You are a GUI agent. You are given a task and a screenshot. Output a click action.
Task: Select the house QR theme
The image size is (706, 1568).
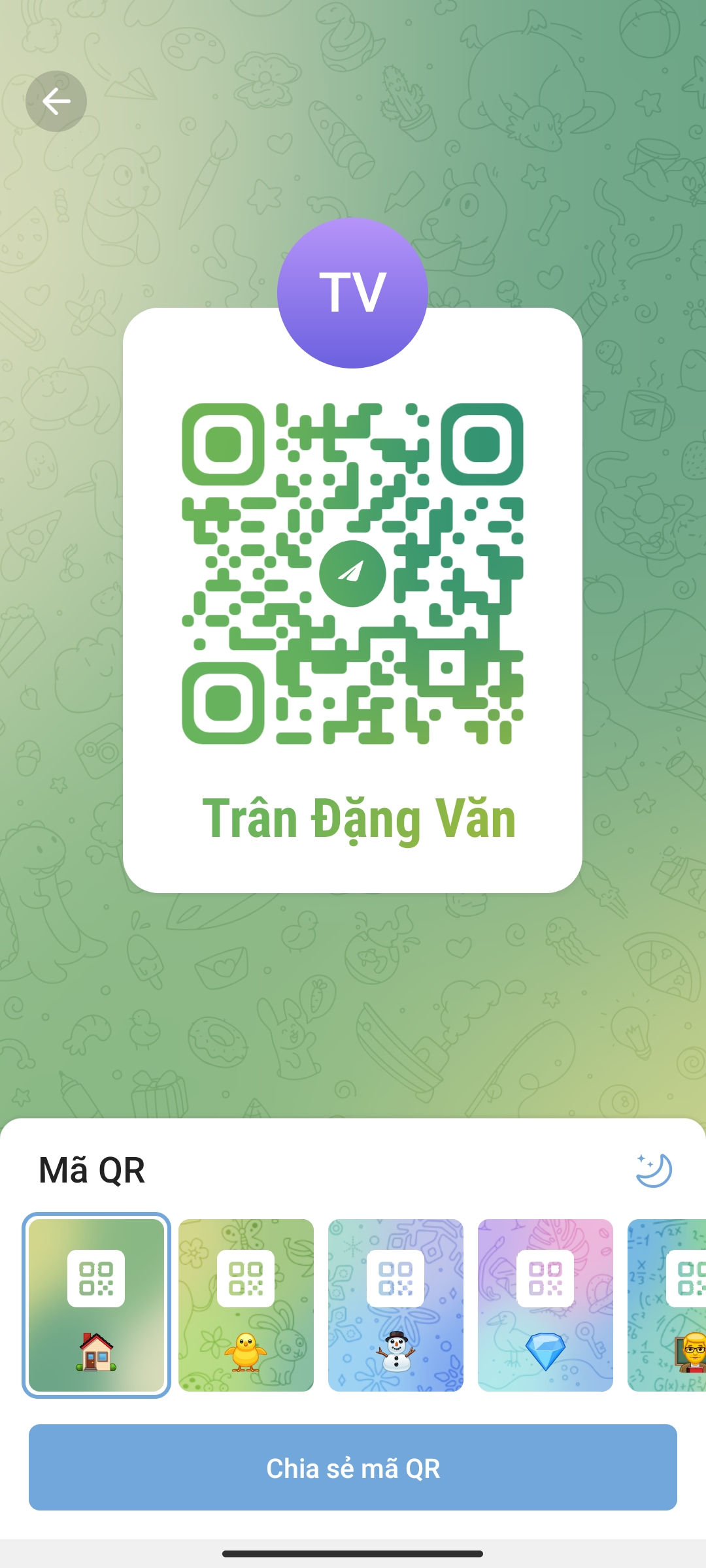click(96, 1305)
